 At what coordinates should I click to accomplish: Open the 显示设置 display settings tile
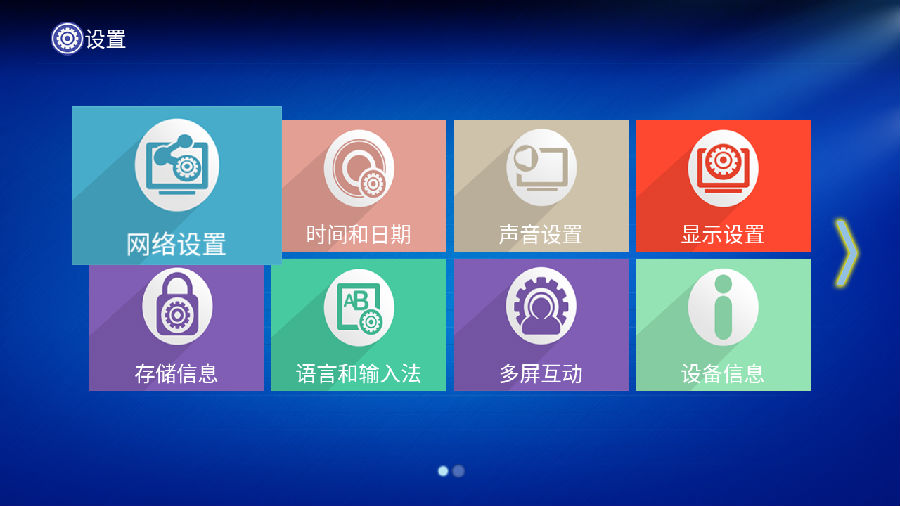point(723,186)
